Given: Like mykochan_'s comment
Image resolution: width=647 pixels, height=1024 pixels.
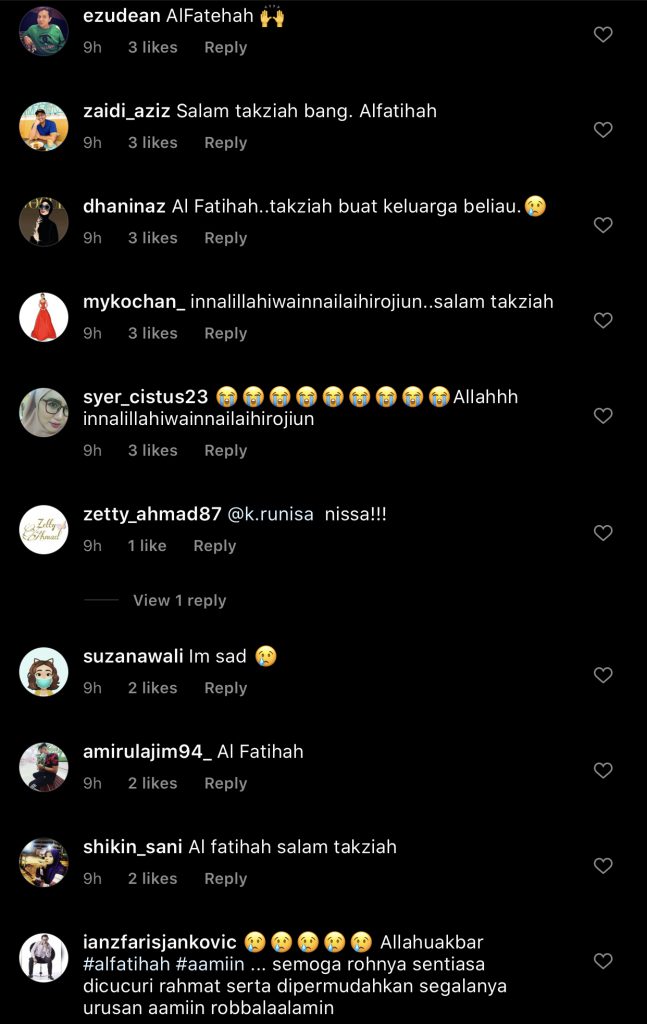Looking at the screenshot, I should pyautogui.click(x=603, y=321).
